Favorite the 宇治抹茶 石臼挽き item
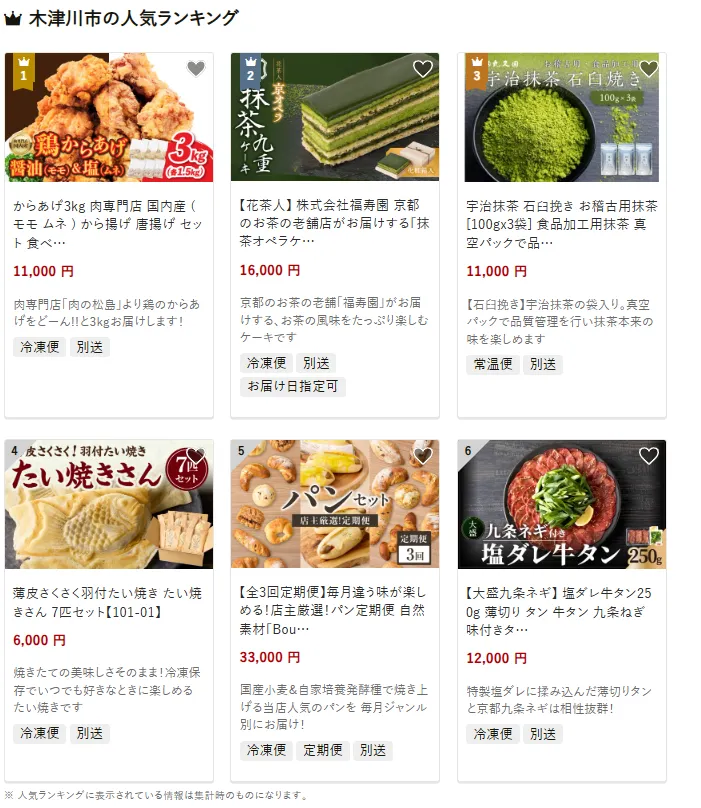This screenshot has width=701, height=808. point(649,69)
